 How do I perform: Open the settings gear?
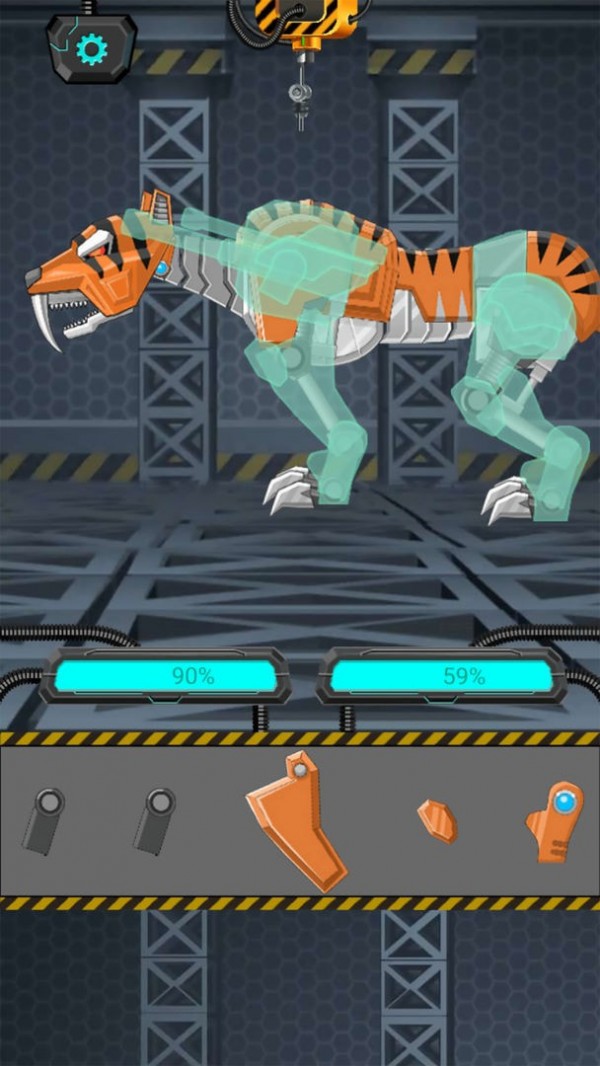pyautogui.click(x=91, y=47)
